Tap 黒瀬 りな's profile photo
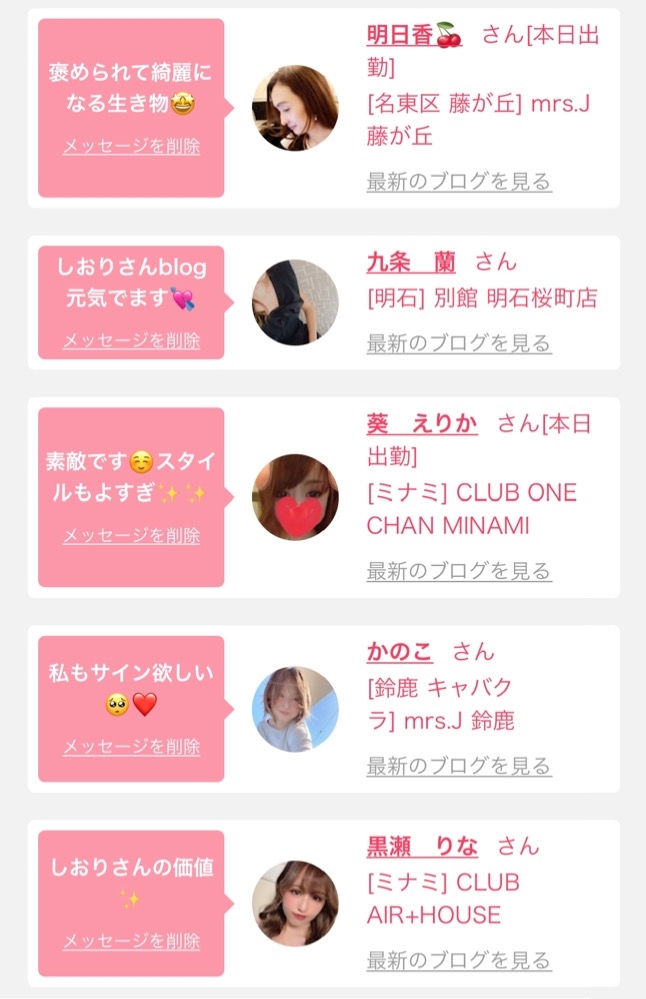This screenshot has width=646, height=999. 295,903
